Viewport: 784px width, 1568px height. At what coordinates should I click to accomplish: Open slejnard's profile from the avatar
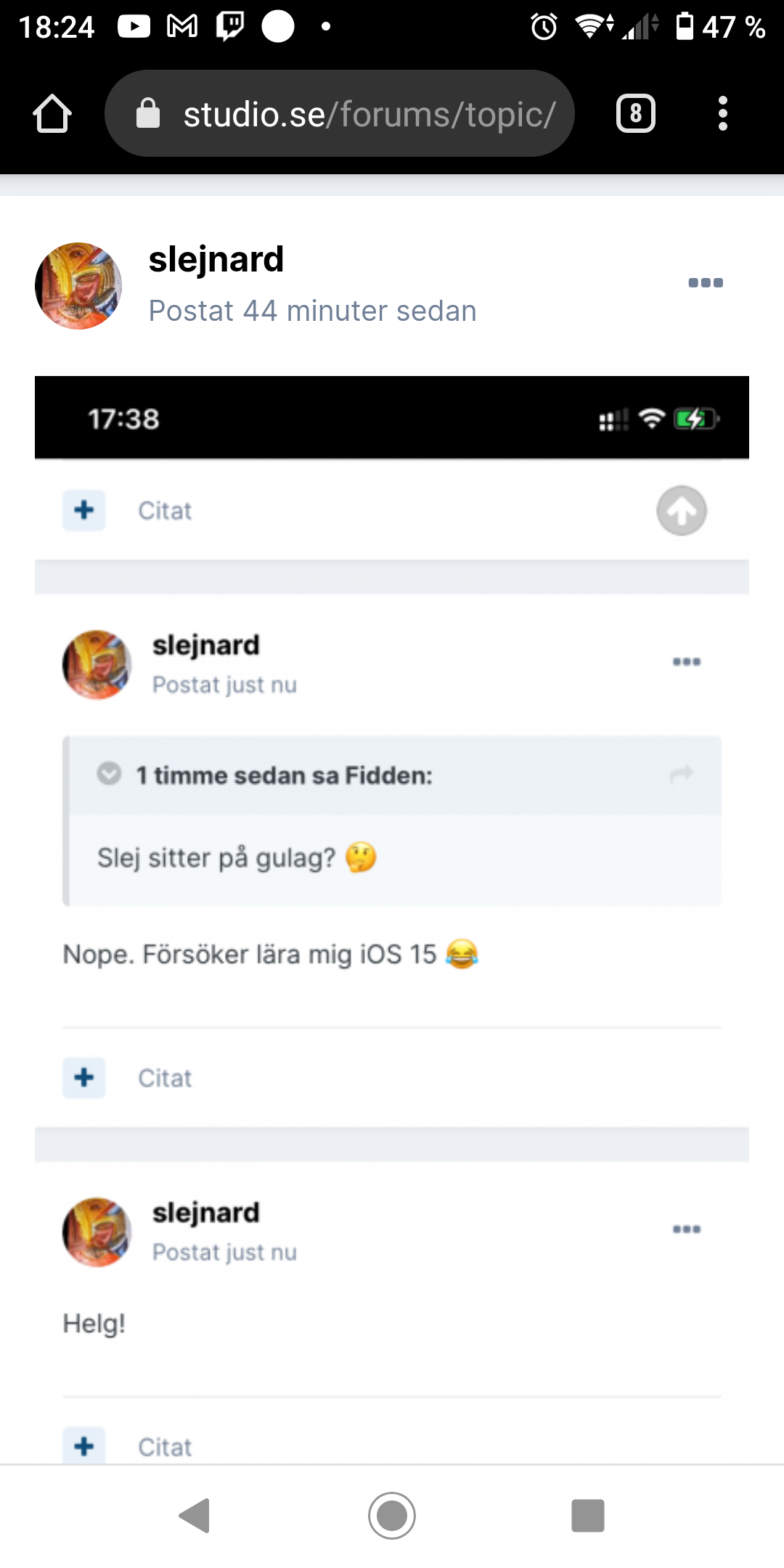[78, 286]
